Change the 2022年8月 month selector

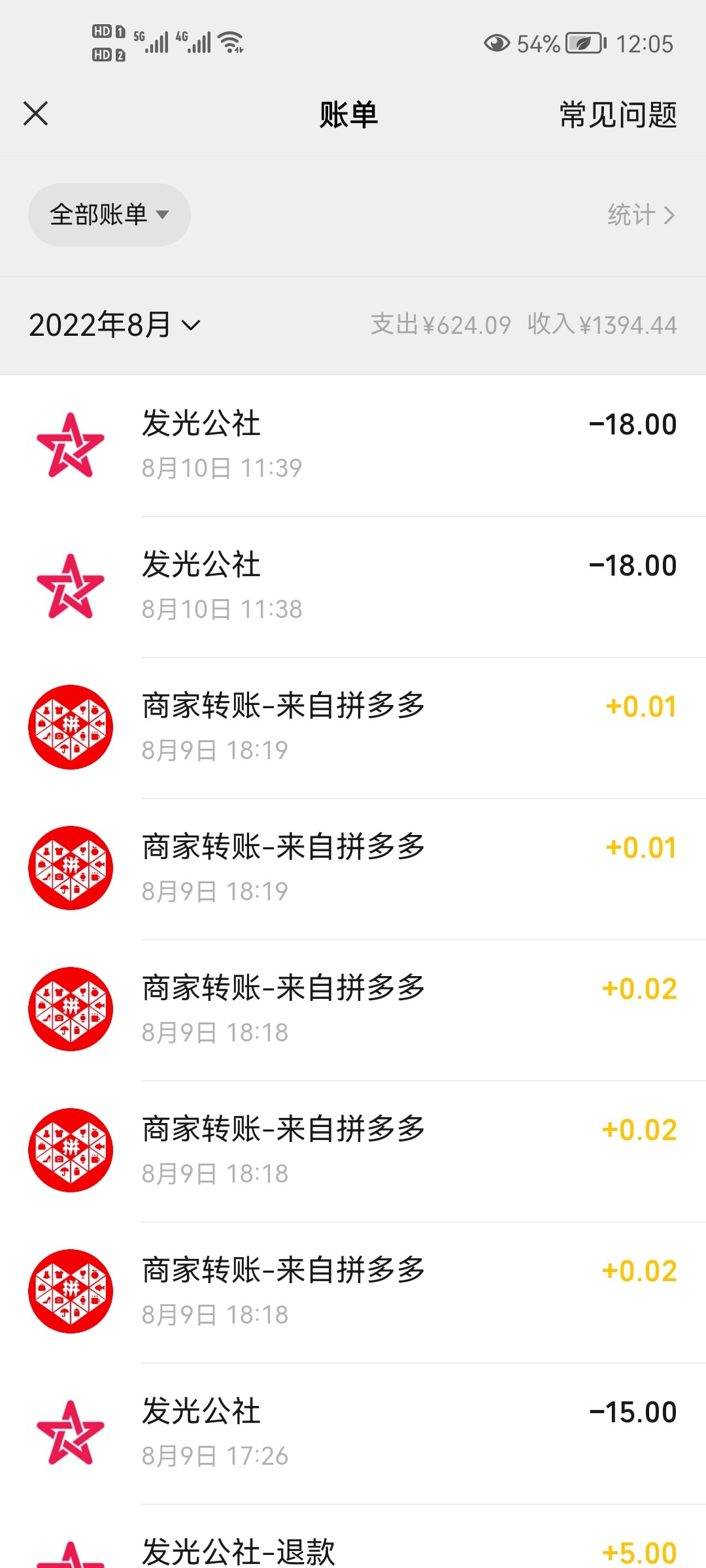point(114,325)
